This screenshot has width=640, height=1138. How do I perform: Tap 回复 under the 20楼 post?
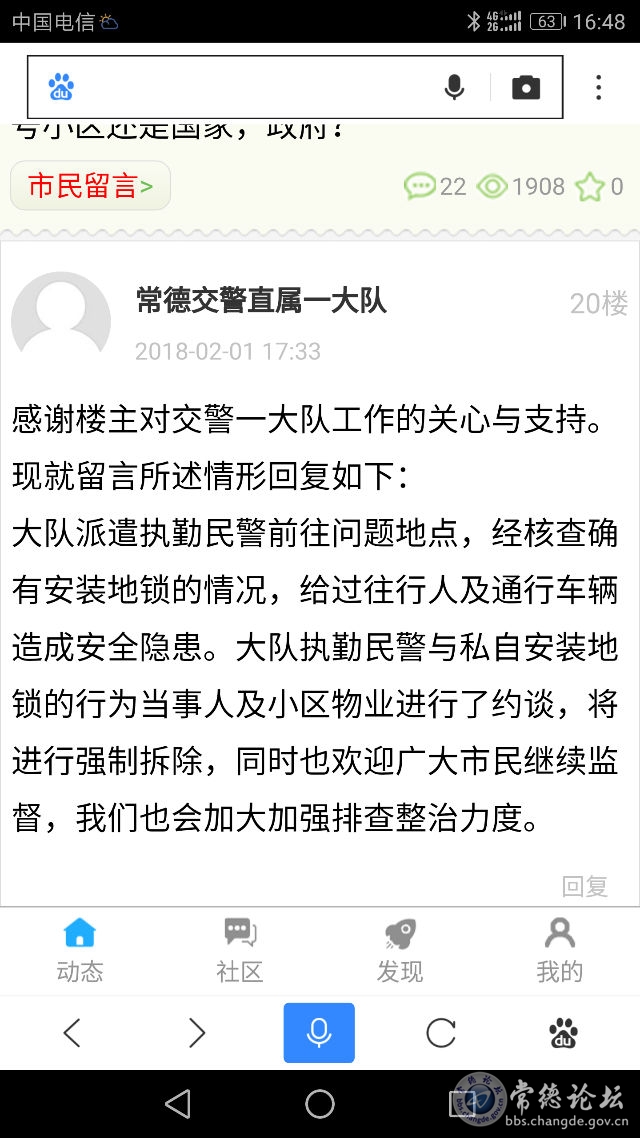tap(585, 886)
